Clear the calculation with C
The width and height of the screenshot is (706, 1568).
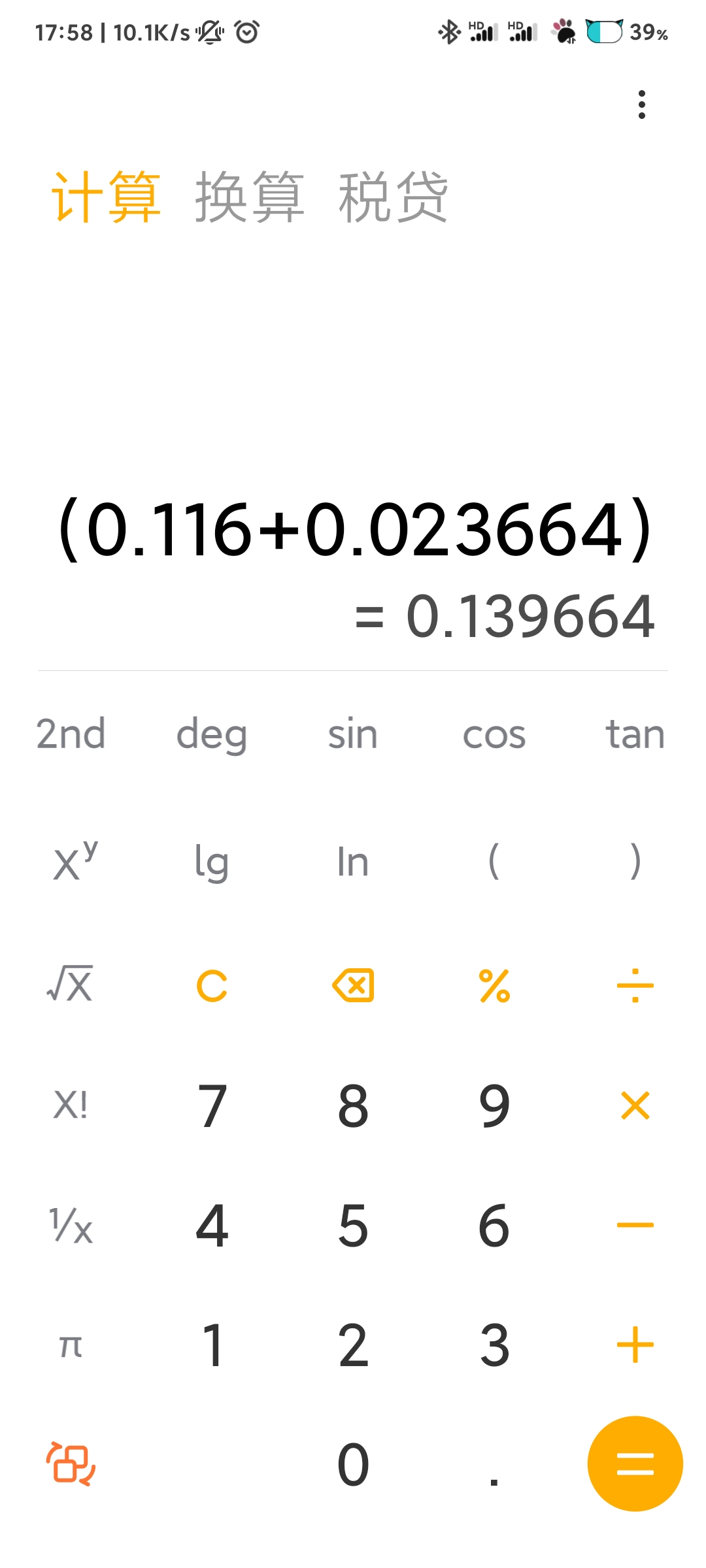coord(212,985)
